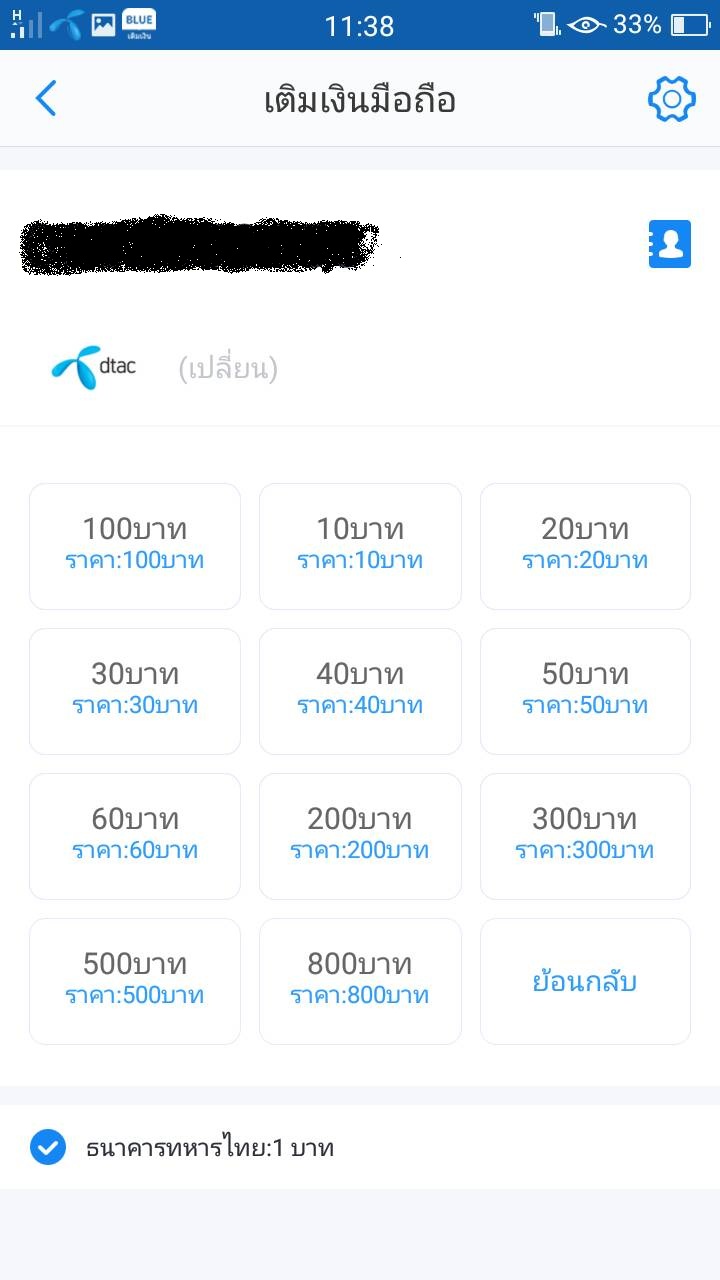
Task: Select the 300บาท top-up amount
Action: coord(585,836)
